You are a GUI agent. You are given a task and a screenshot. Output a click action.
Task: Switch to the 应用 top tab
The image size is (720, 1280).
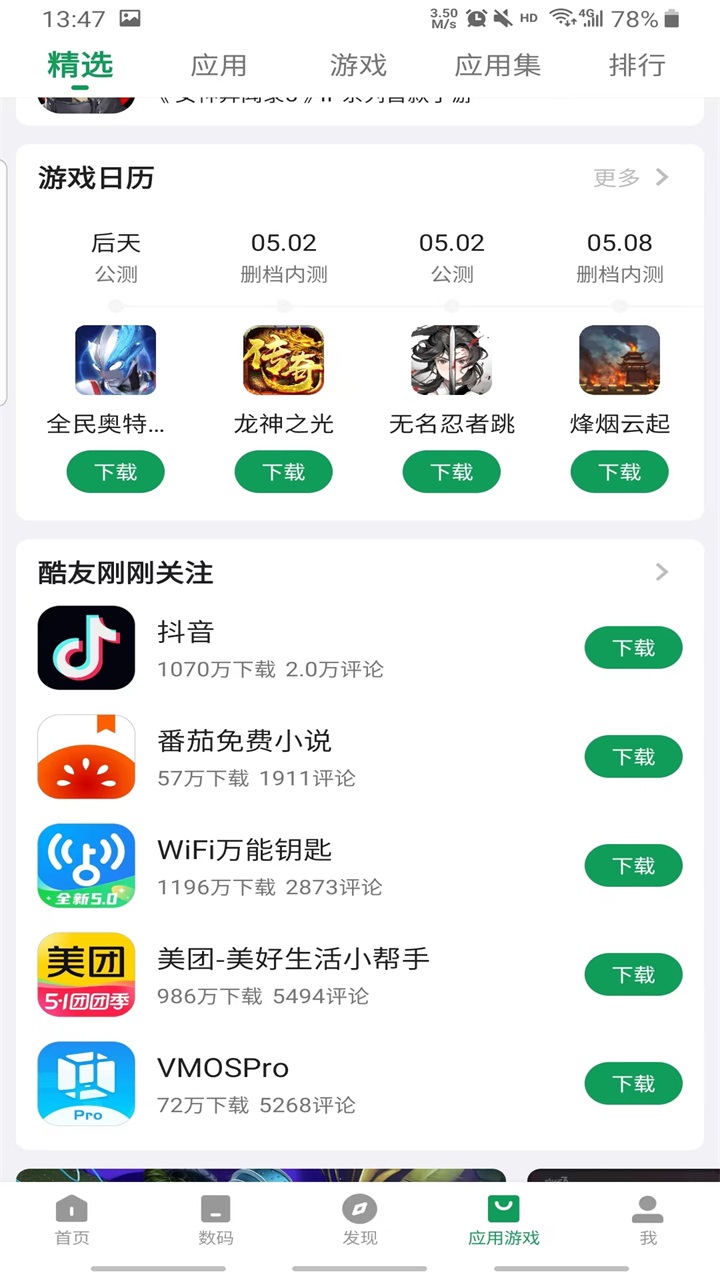coord(218,66)
